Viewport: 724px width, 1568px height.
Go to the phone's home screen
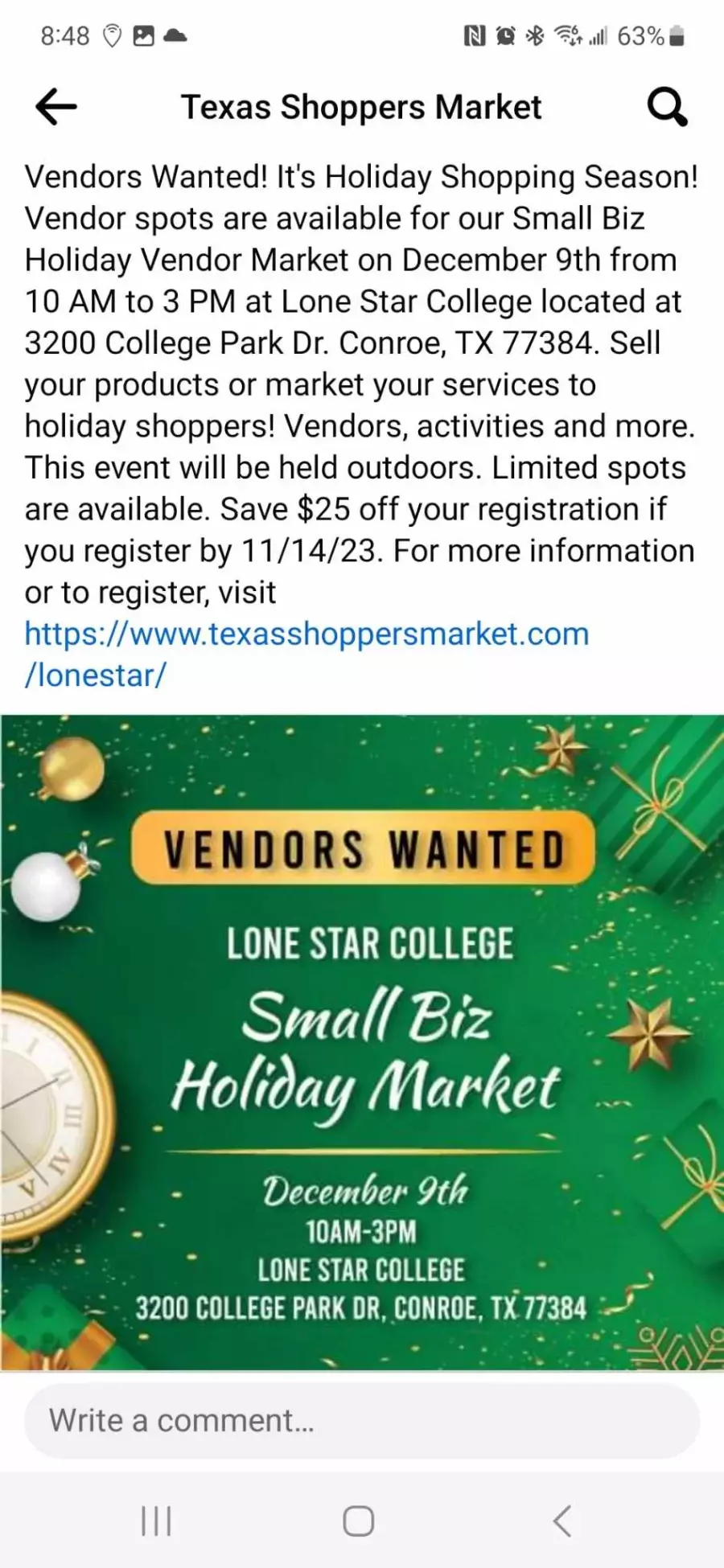tap(359, 1521)
